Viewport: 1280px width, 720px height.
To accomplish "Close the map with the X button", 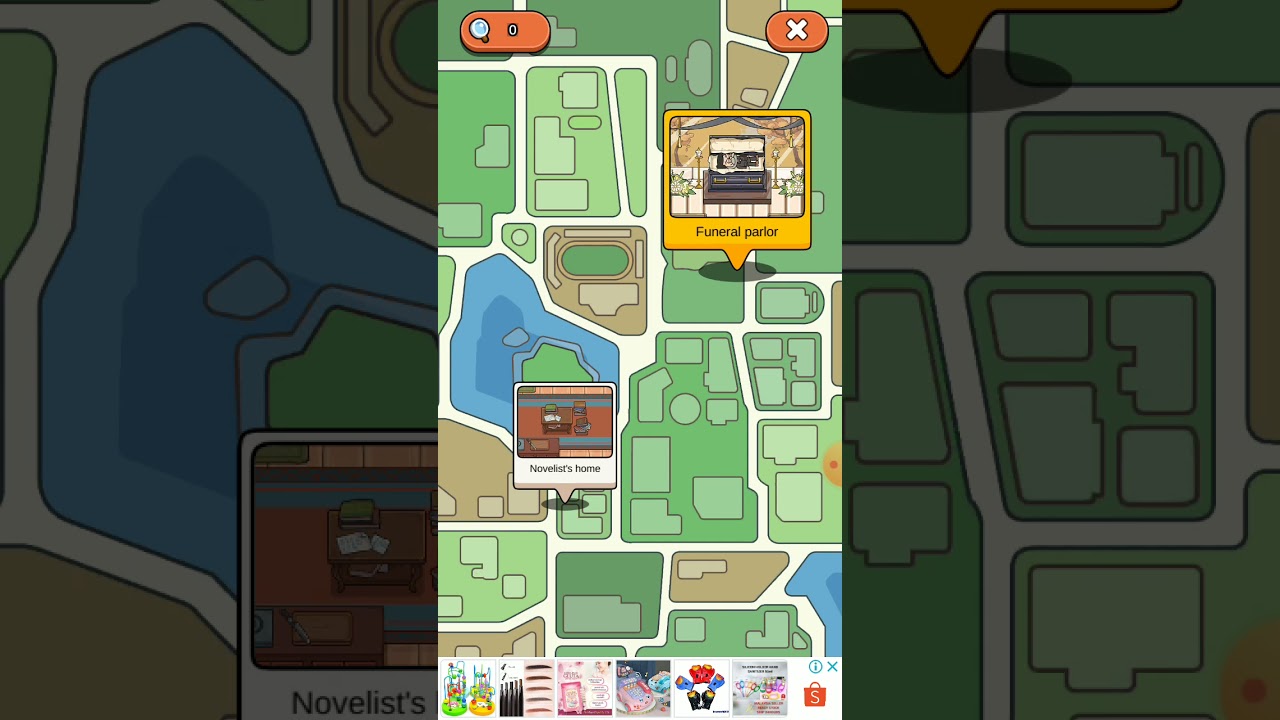I will tap(796, 31).
